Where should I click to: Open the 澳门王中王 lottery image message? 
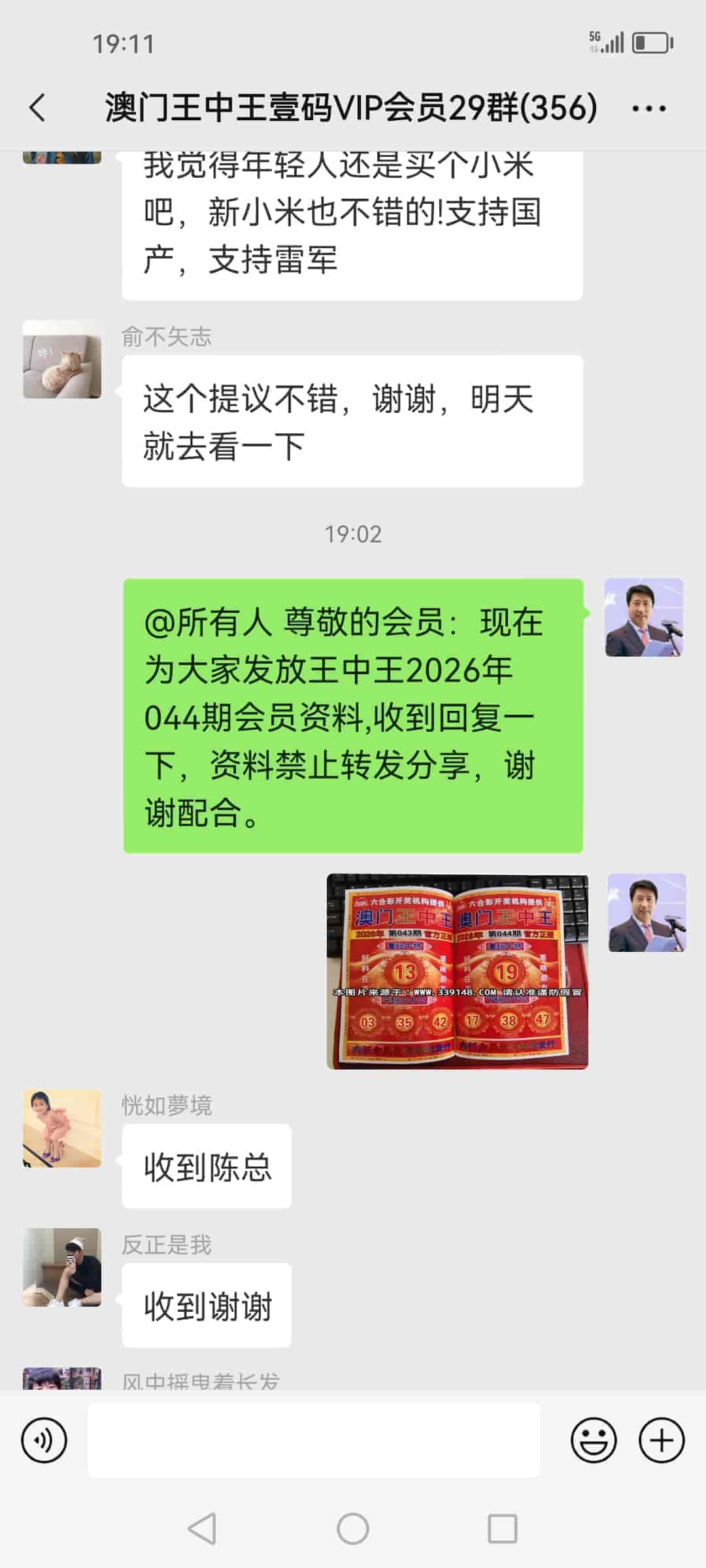tap(457, 971)
